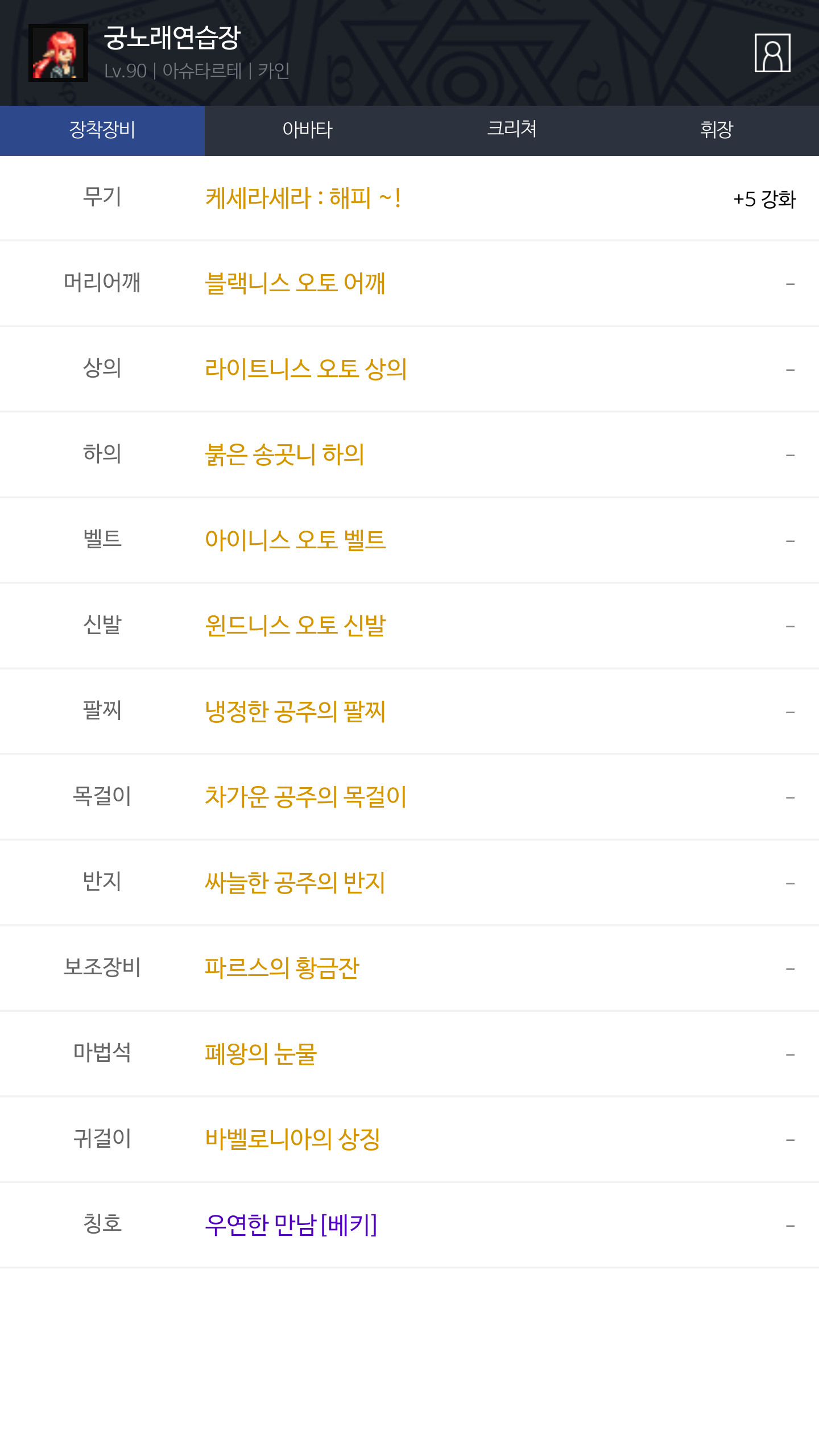This screenshot has height=1456, width=819.
Task: Switch to the 크리쳐 tab
Action: [512, 130]
